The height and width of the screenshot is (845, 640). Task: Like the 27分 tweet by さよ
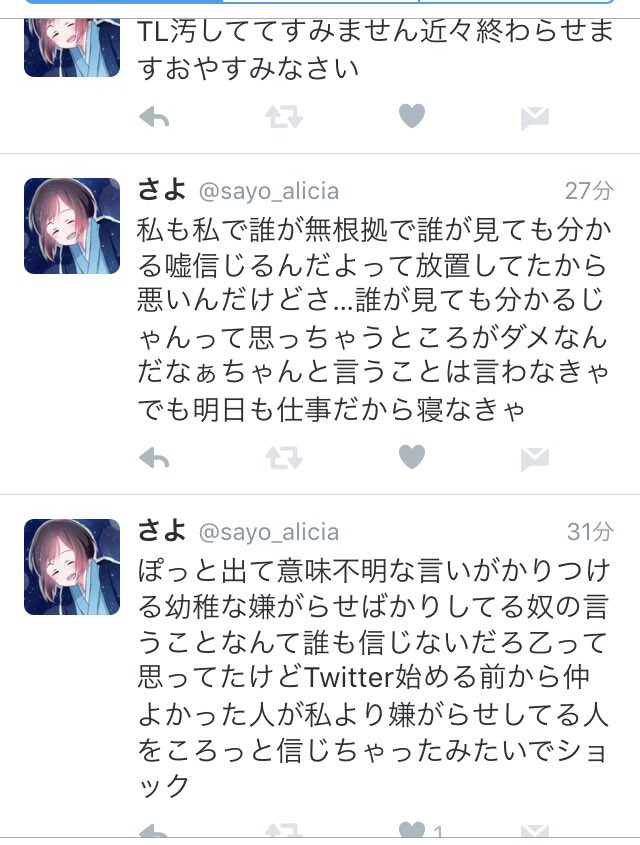click(412, 458)
